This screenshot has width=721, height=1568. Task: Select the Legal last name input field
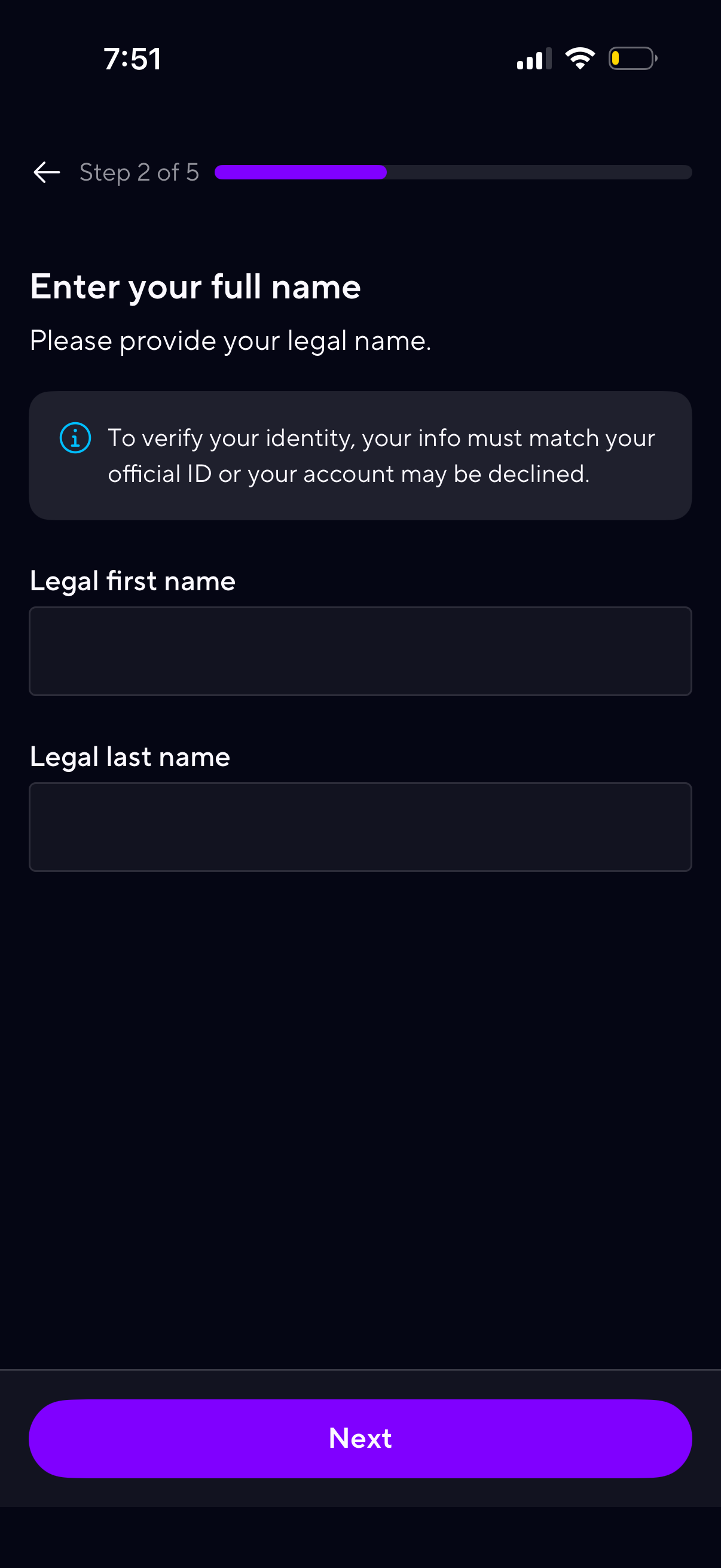[360, 826]
